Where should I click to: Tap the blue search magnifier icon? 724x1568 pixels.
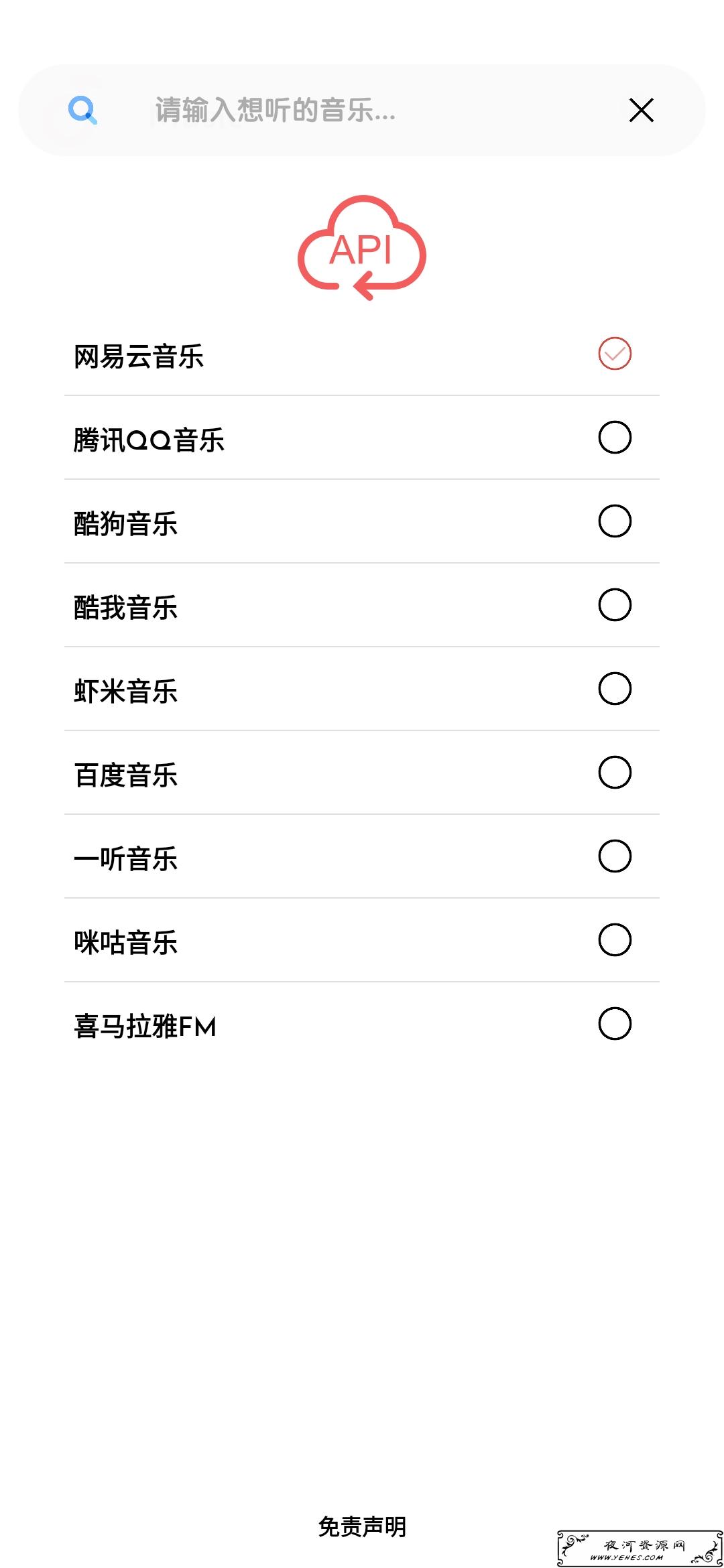[83, 110]
